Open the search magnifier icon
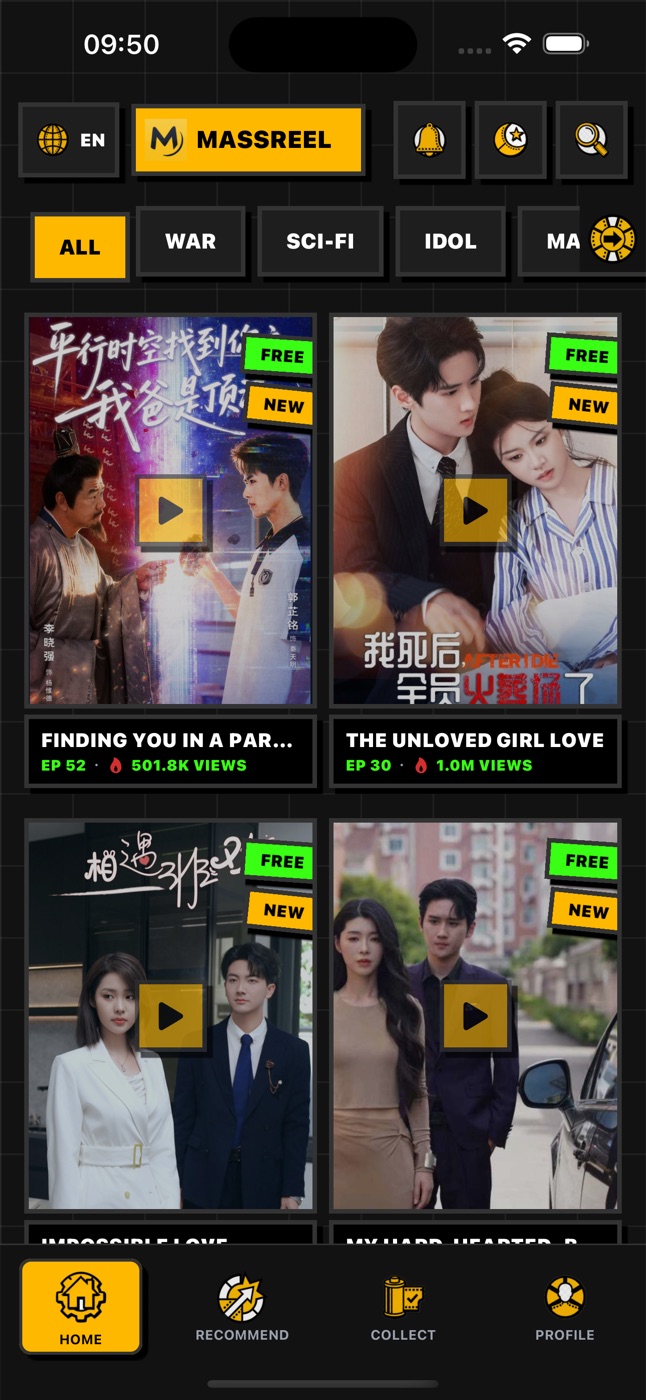 pyautogui.click(x=591, y=140)
